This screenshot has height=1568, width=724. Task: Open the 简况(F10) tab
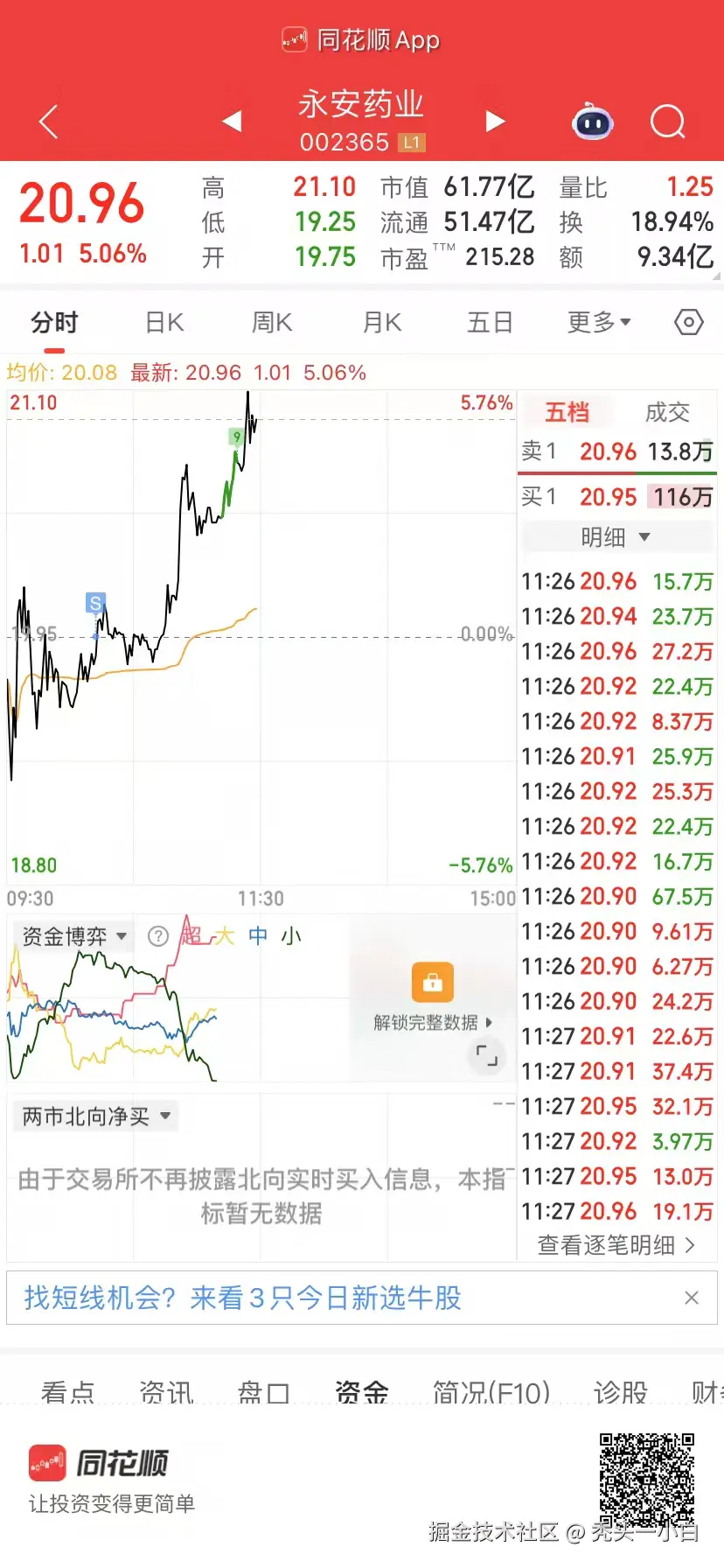point(491,1391)
